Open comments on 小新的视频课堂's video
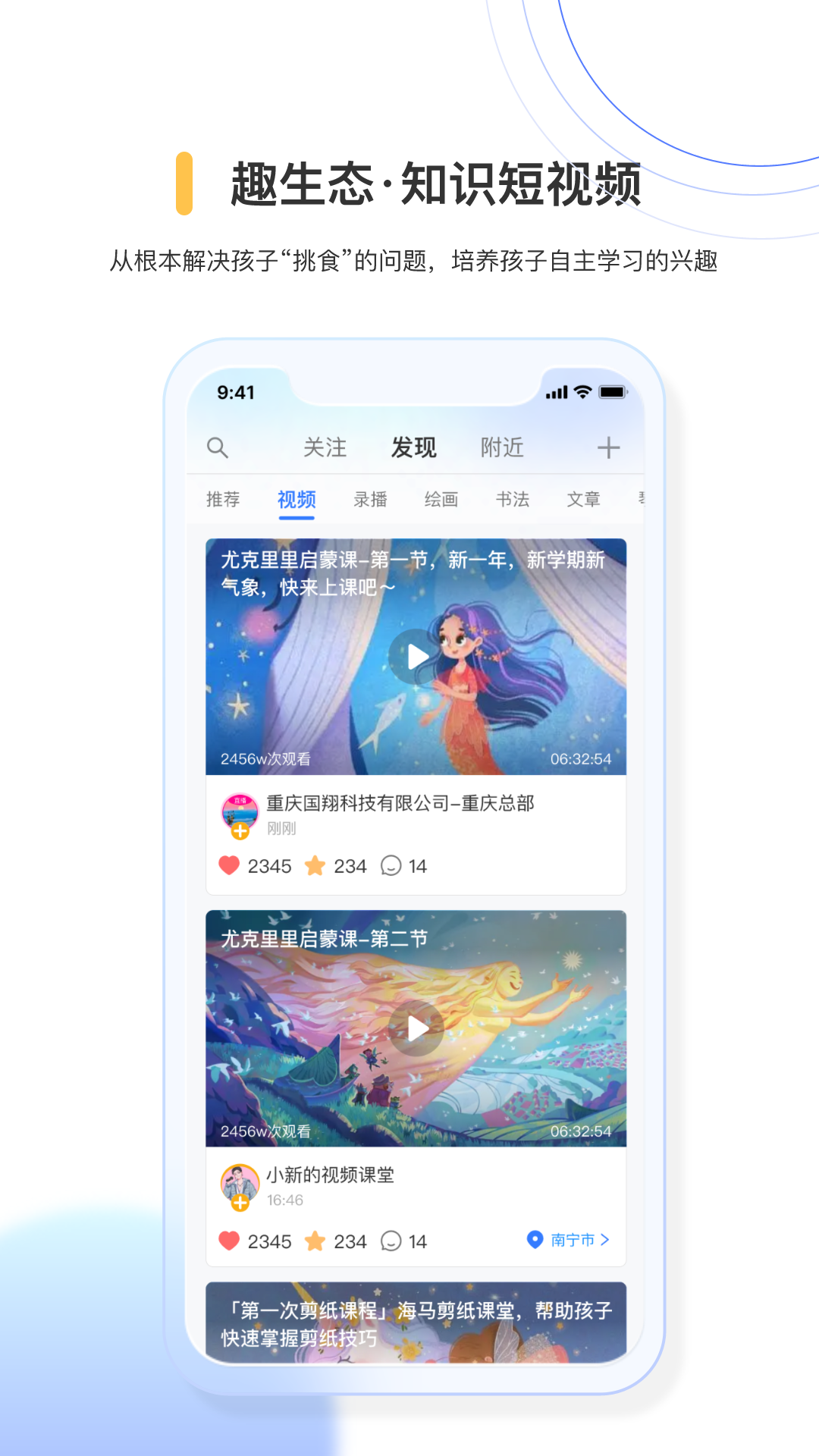 point(391,1241)
